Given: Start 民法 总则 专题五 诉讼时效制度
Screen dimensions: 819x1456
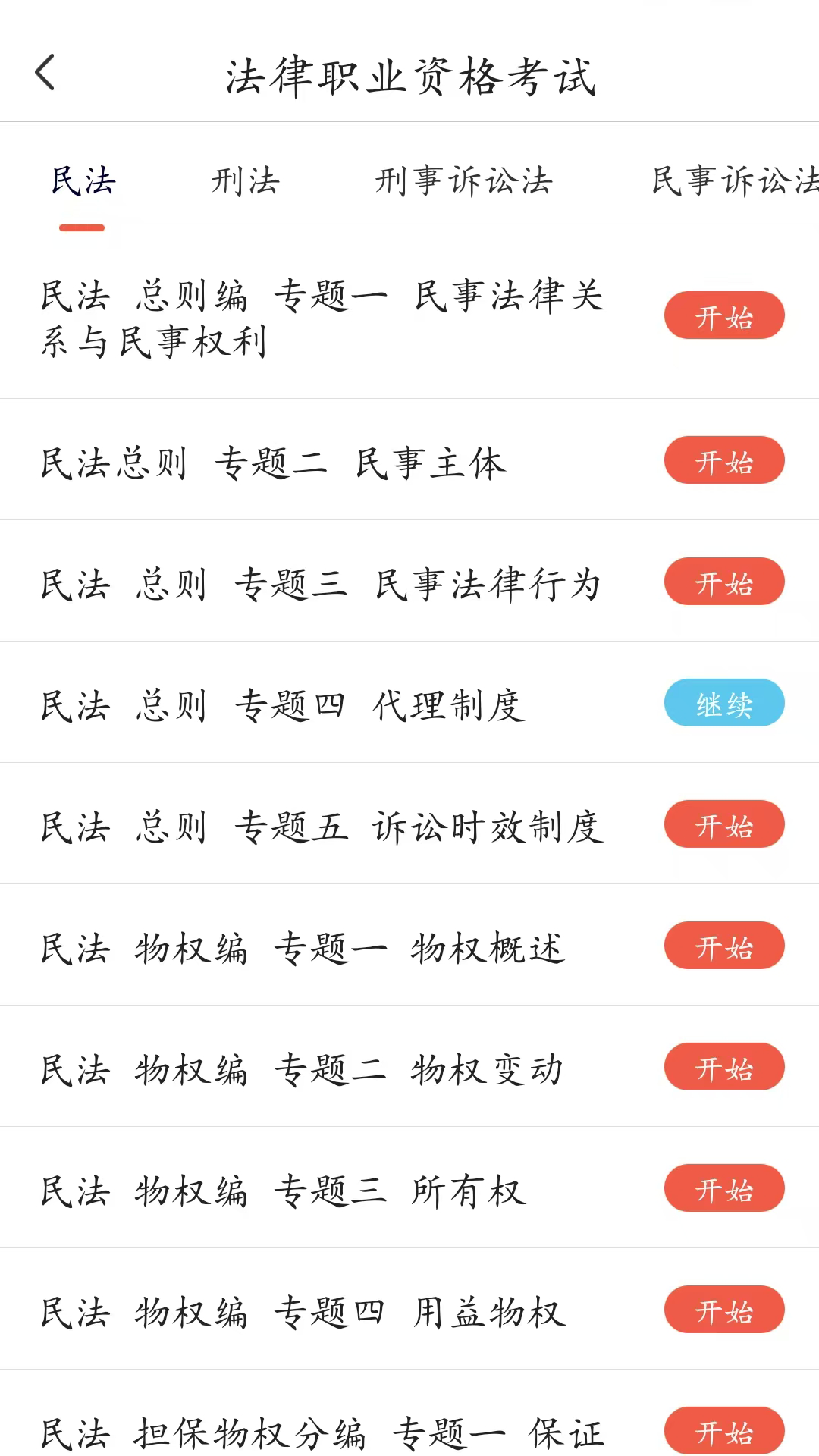Looking at the screenshot, I should pos(724,824).
